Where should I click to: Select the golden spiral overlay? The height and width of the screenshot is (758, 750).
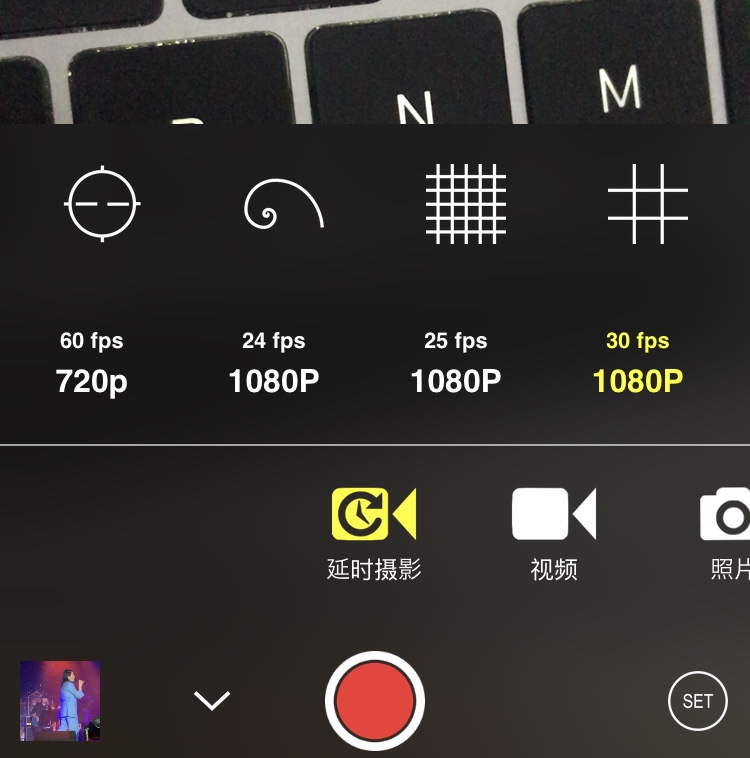[x=283, y=204]
